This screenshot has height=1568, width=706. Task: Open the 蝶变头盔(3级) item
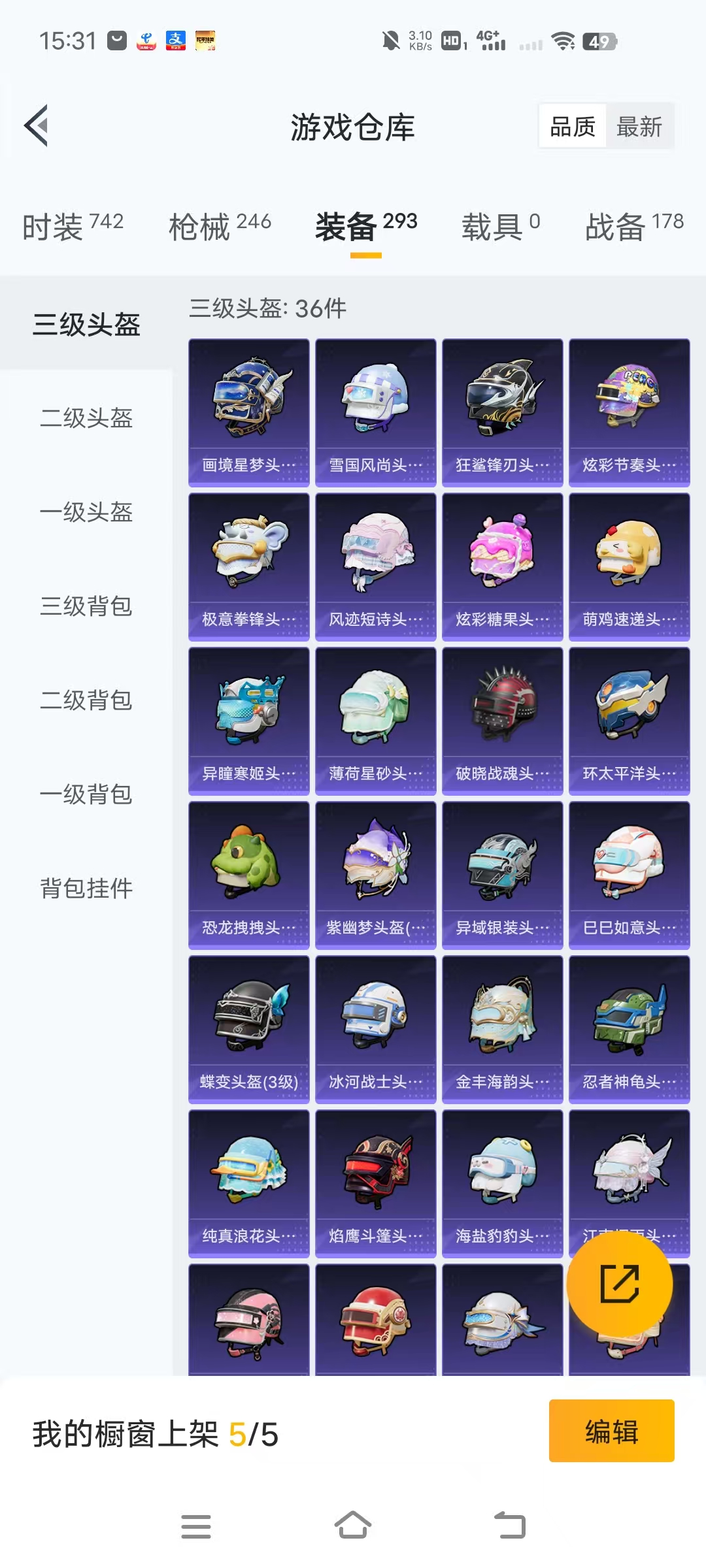point(248,1029)
